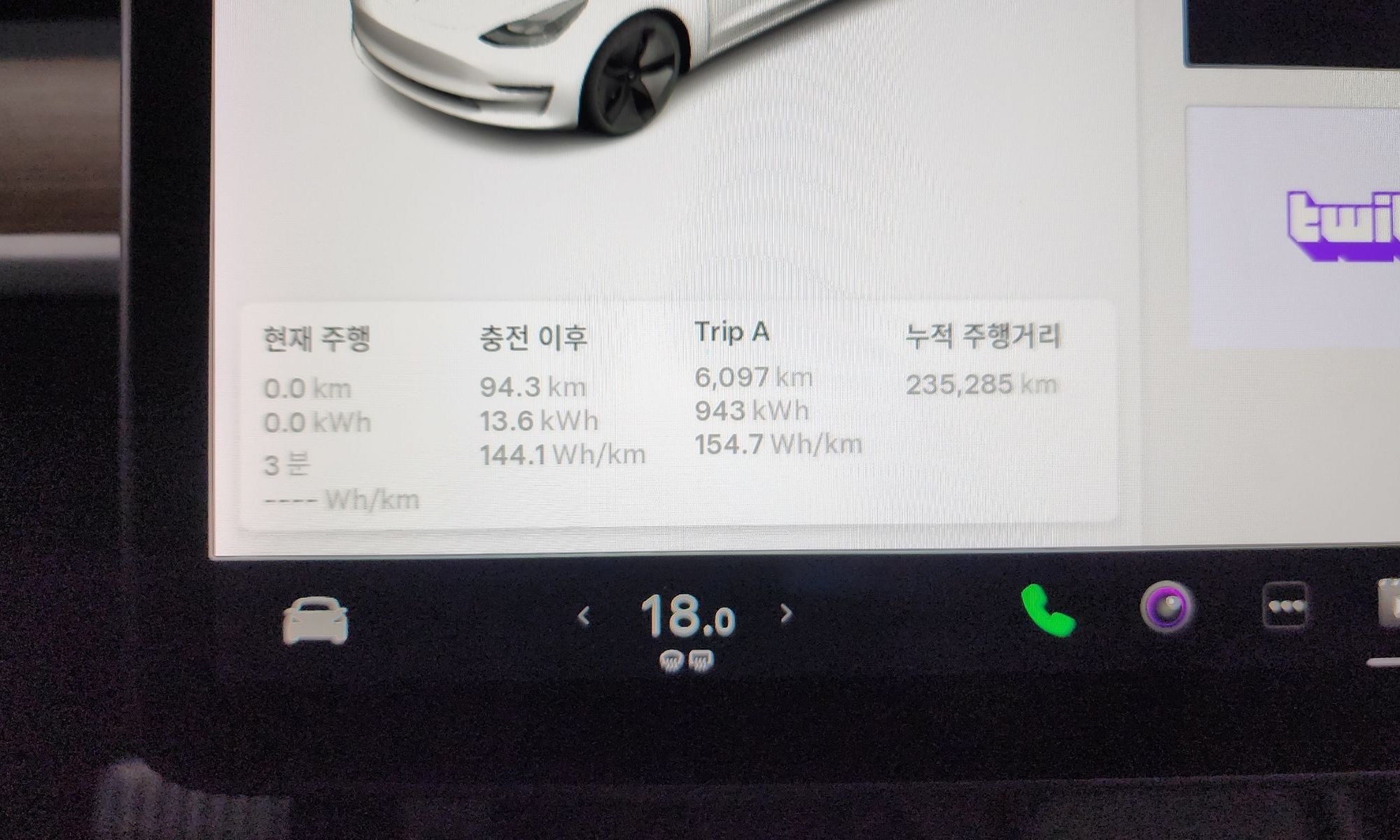Image resolution: width=1400 pixels, height=840 pixels.
Task: Open the car controls icon
Action: pyautogui.click(x=315, y=620)
